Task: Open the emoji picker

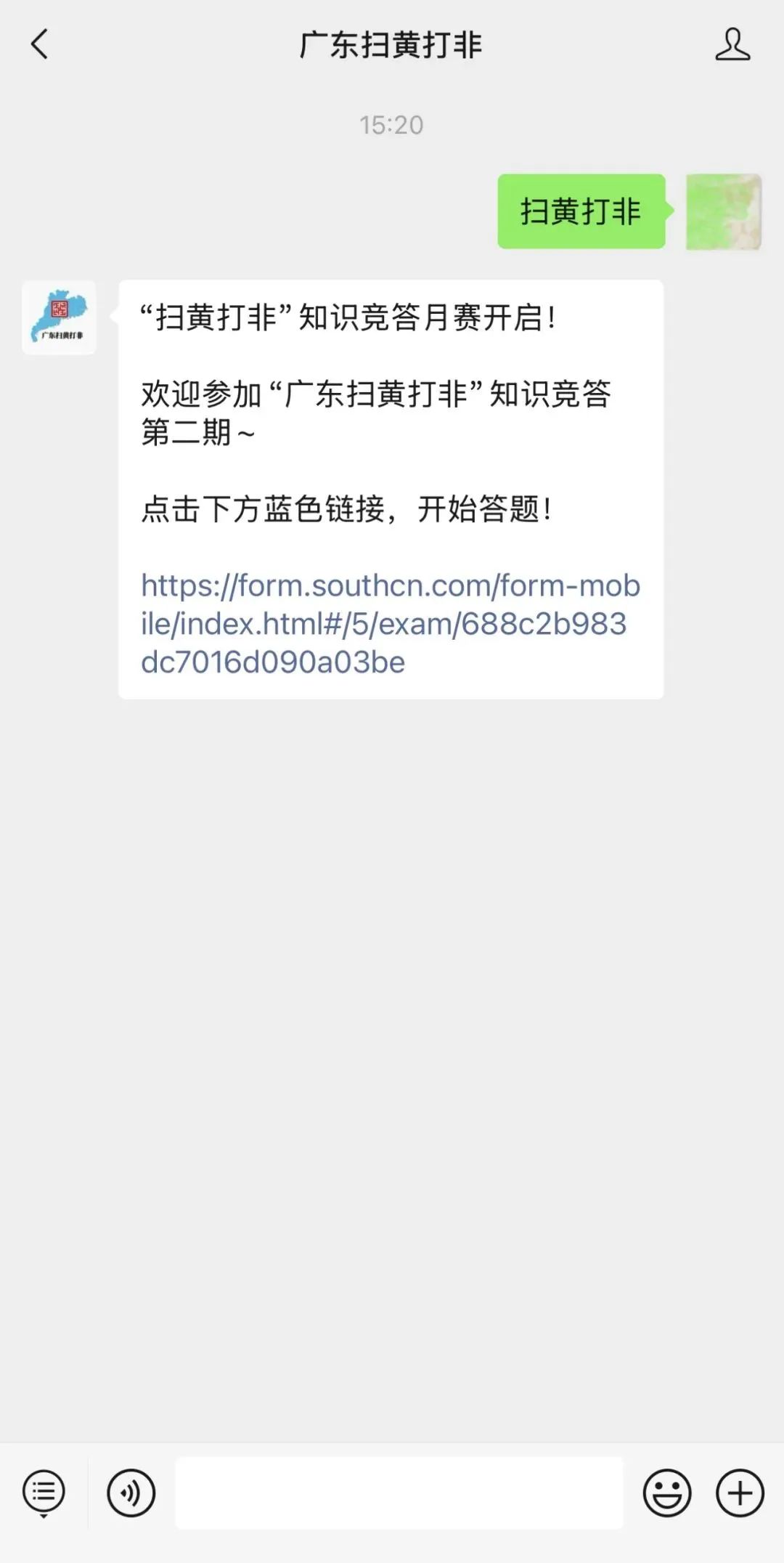Action: pyautogui.click(x=667, y=1493)
